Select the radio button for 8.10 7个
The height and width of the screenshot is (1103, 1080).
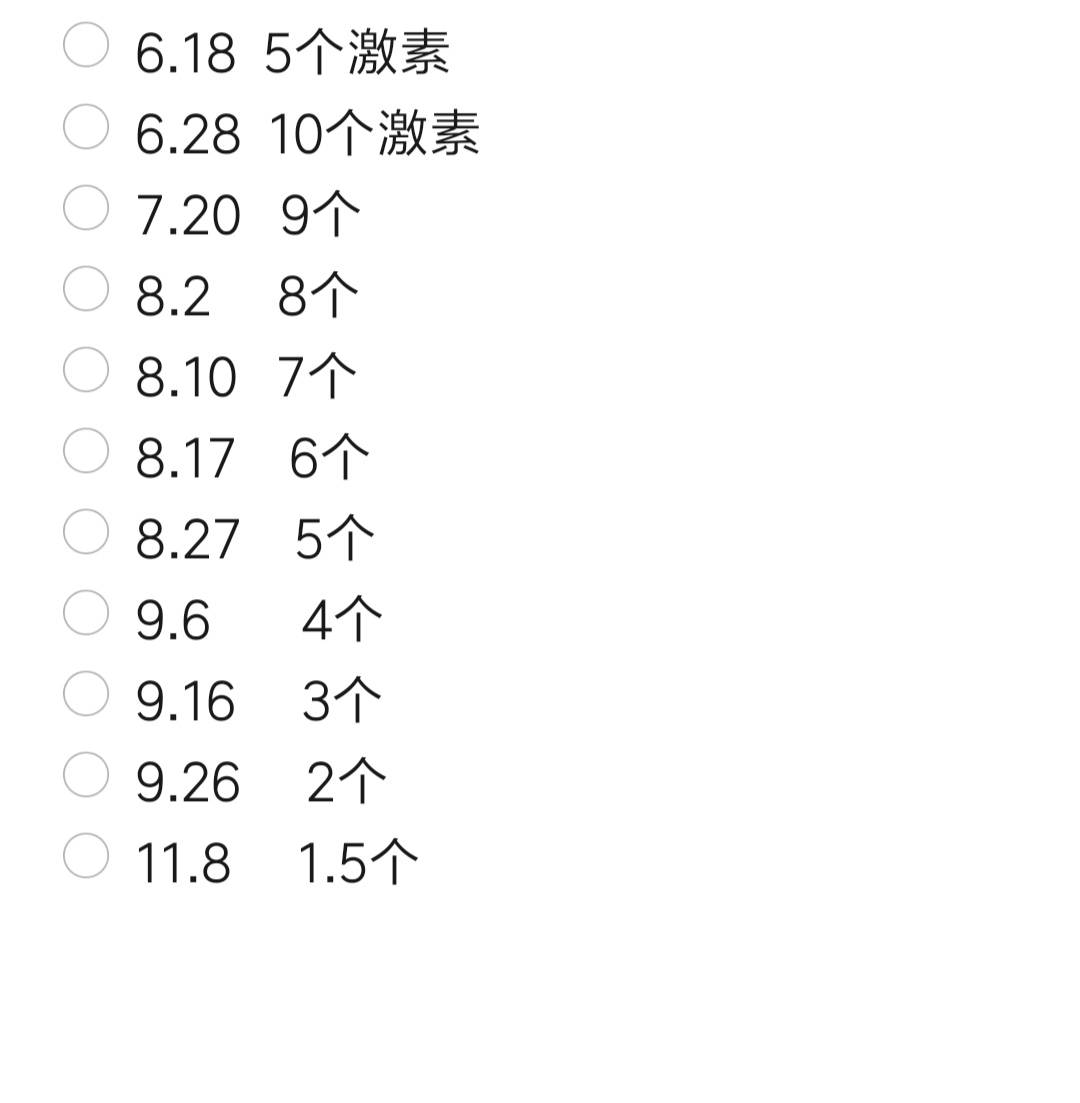pos(85,372)
